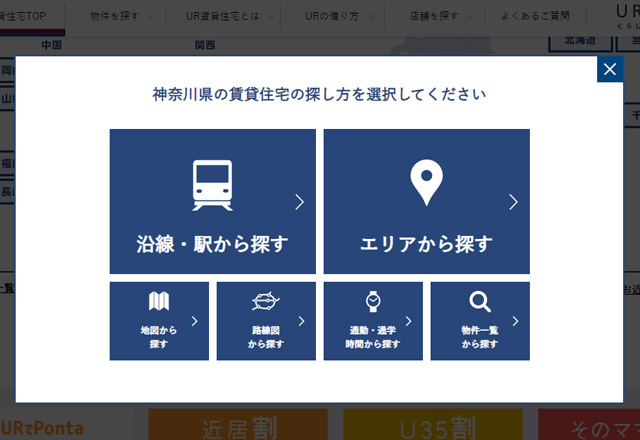Open 地図から探す search
The image size is (640, 440).
pos(159,321)
